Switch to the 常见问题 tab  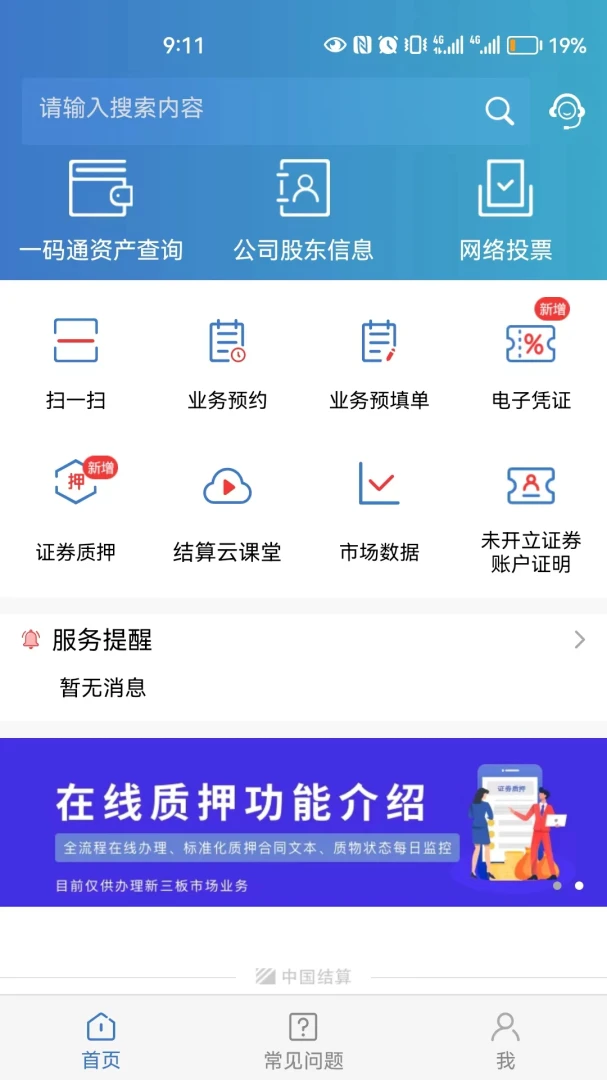[x=303, y=1040]
